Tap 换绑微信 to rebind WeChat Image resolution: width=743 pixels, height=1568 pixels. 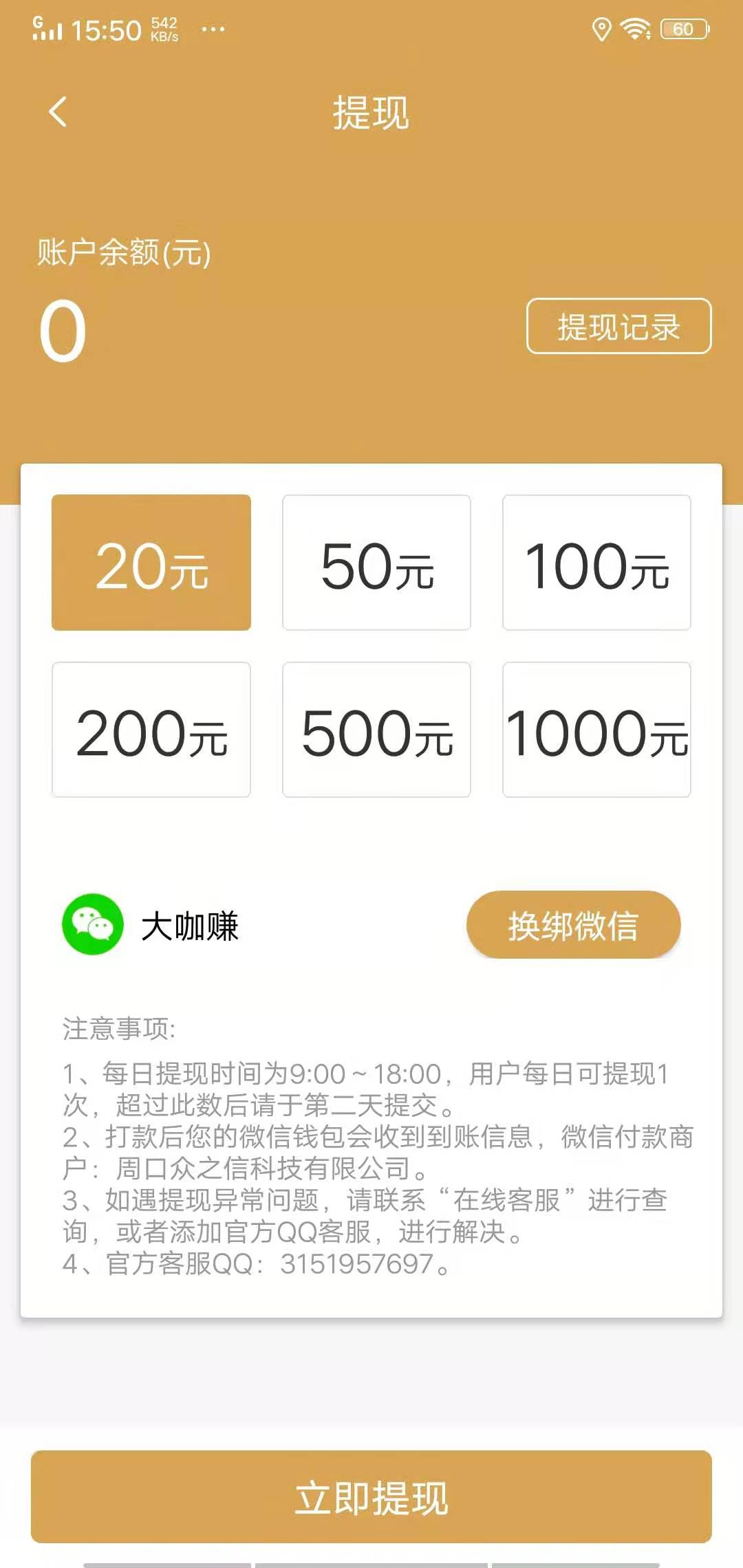click(x=573, y=925)
